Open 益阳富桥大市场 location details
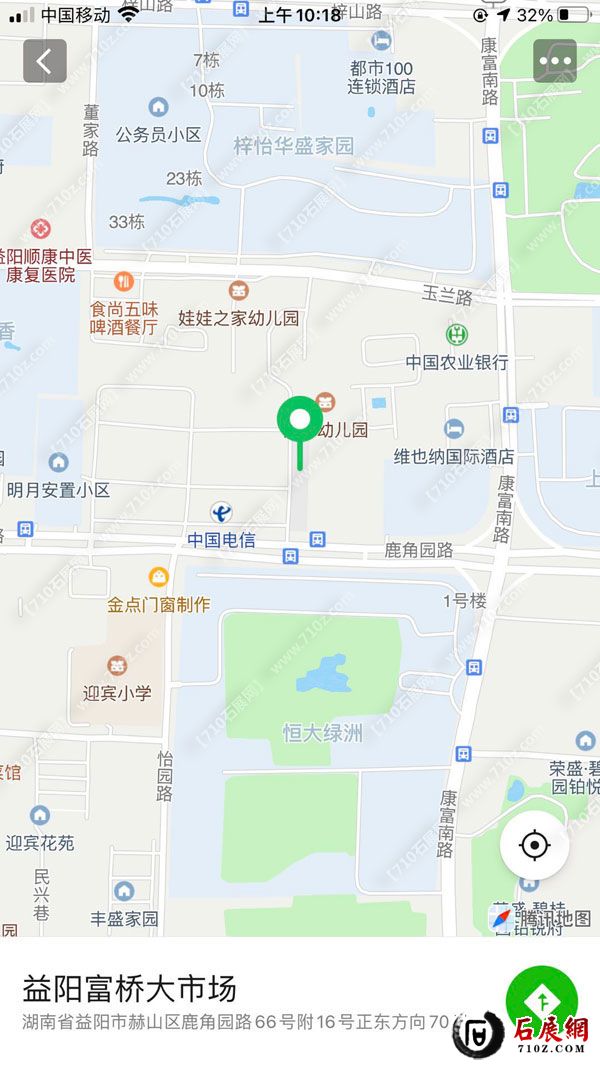Image resolution: width=600 pixels, height=1067 pixels. pyautogui.click(x=130, y=990)
